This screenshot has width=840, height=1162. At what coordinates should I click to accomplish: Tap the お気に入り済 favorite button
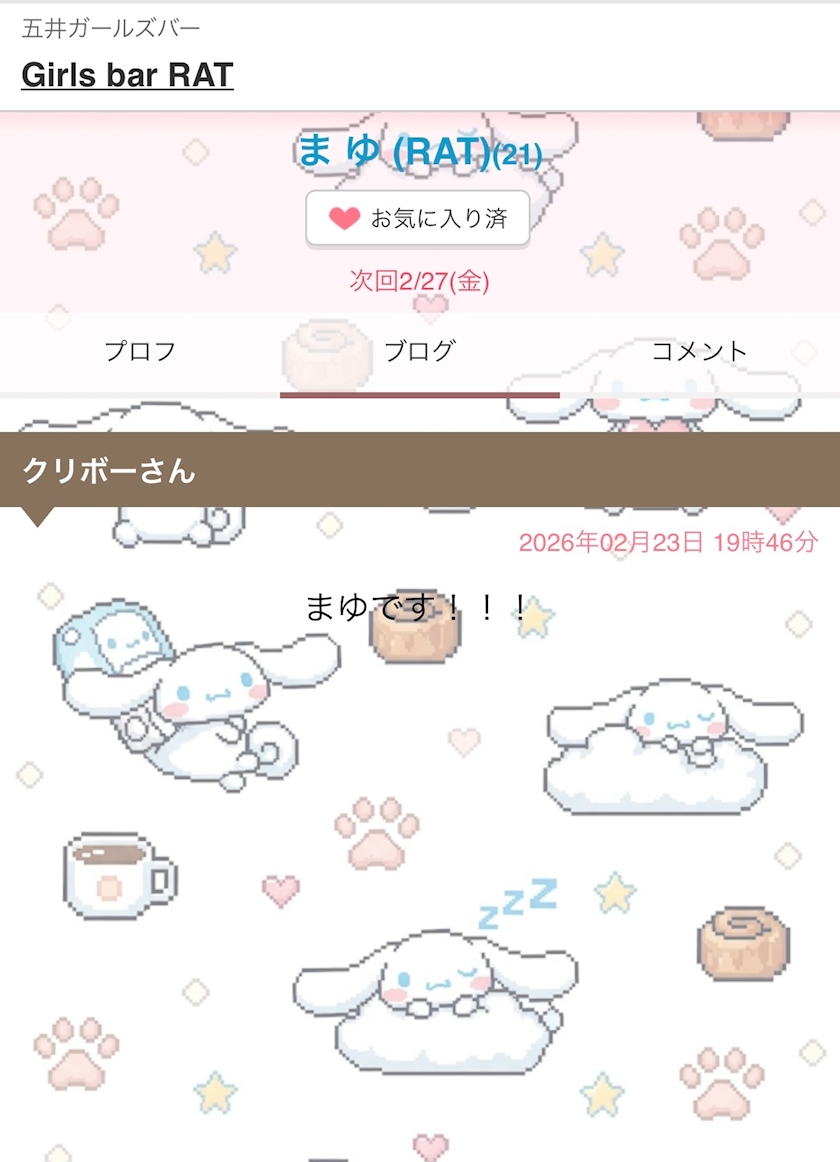[x=418, y=218]
